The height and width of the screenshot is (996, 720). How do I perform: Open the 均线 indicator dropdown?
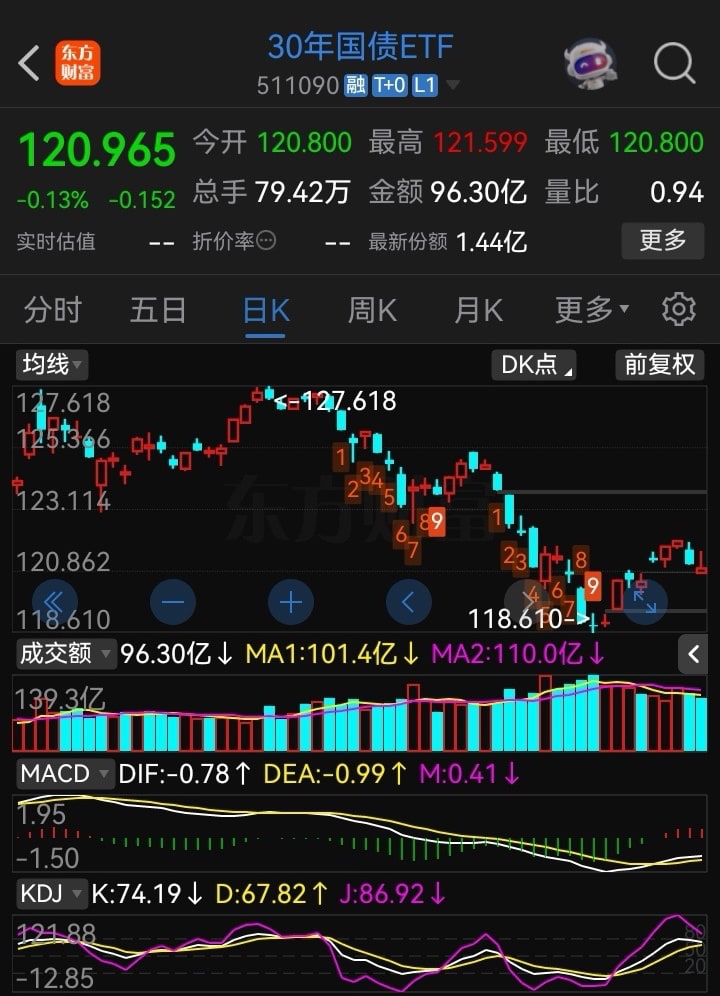coord(52,364)
